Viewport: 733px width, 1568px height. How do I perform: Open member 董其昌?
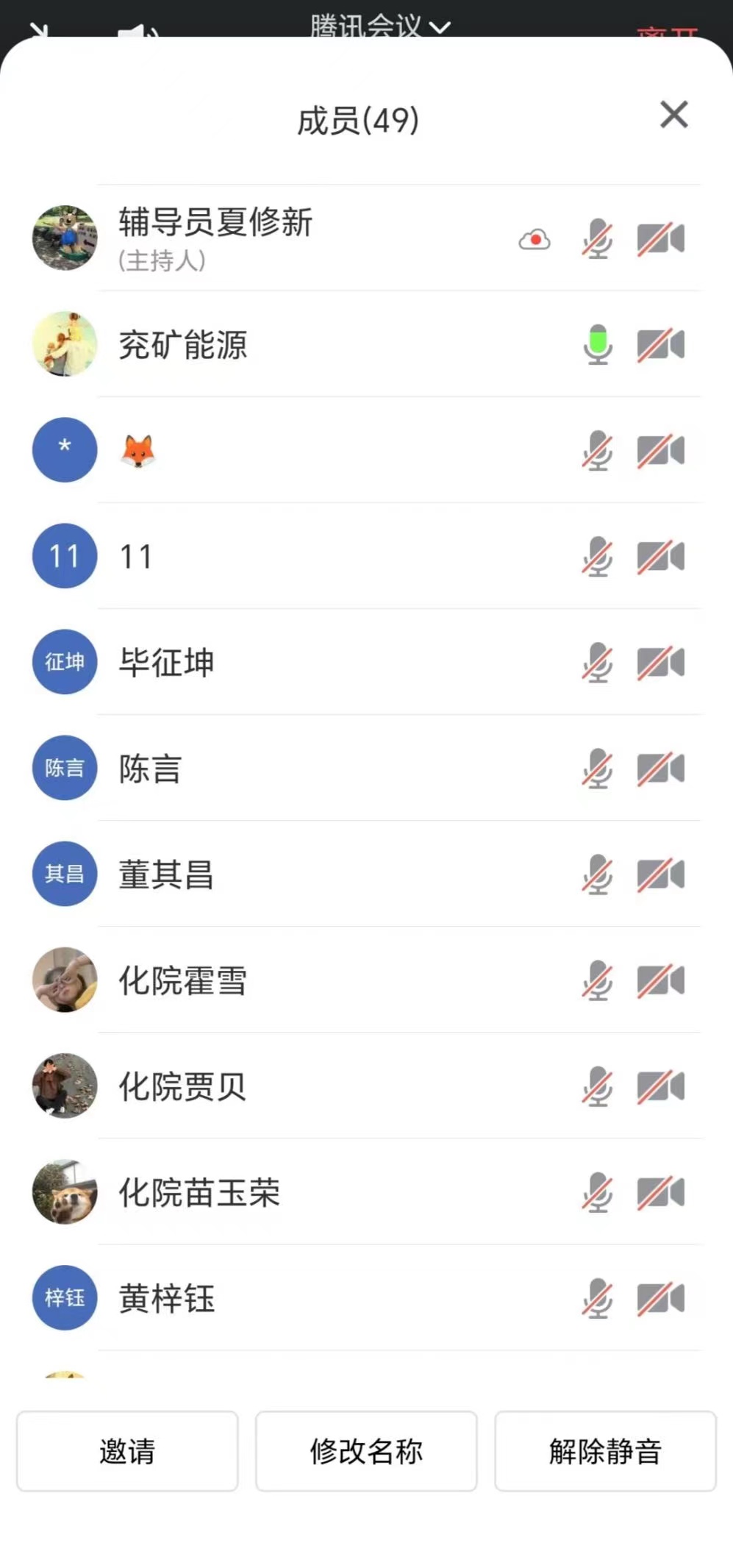click(167, 874)
